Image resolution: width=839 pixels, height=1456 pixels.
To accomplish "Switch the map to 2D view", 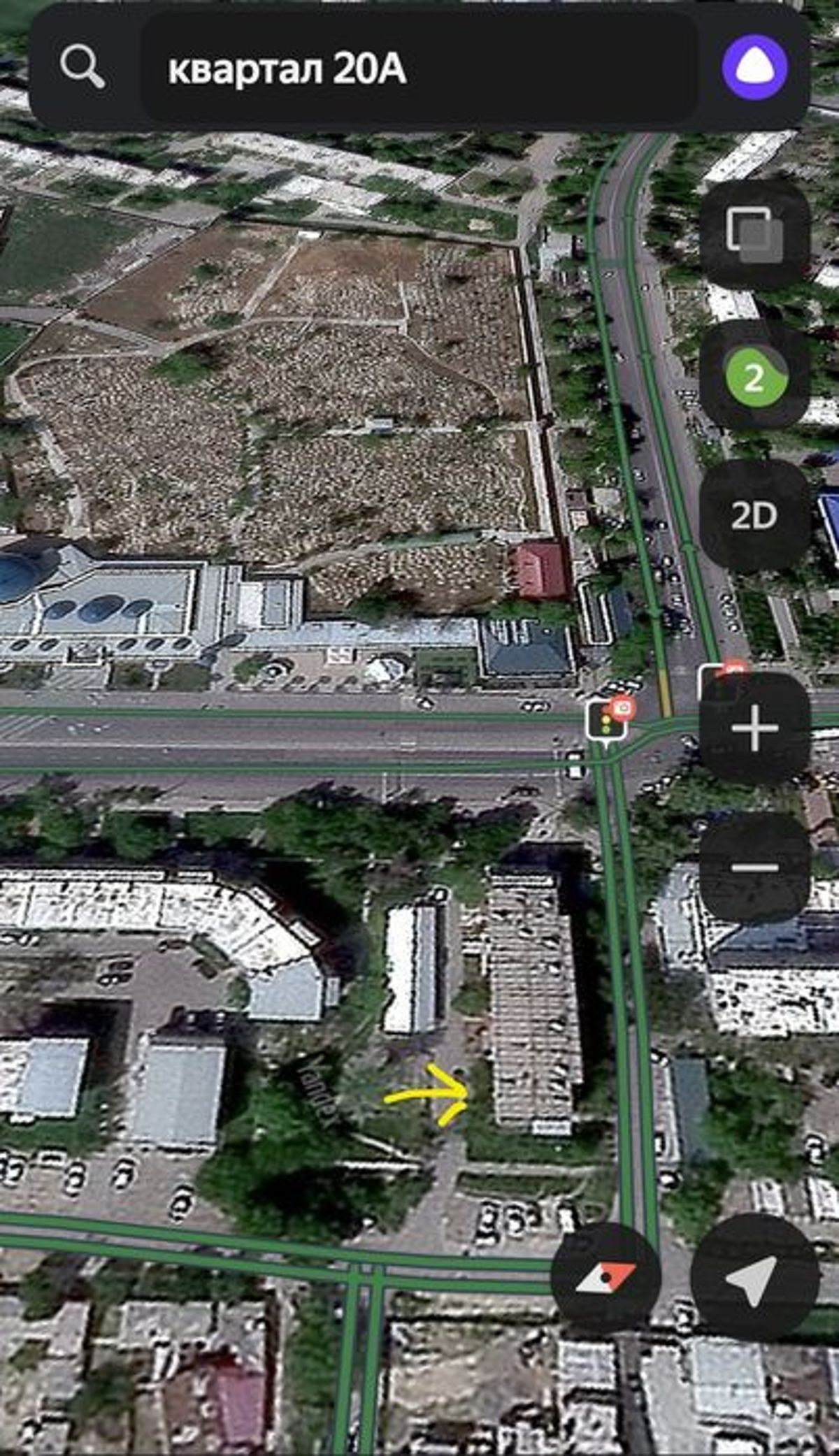I will tap(754, 516).
